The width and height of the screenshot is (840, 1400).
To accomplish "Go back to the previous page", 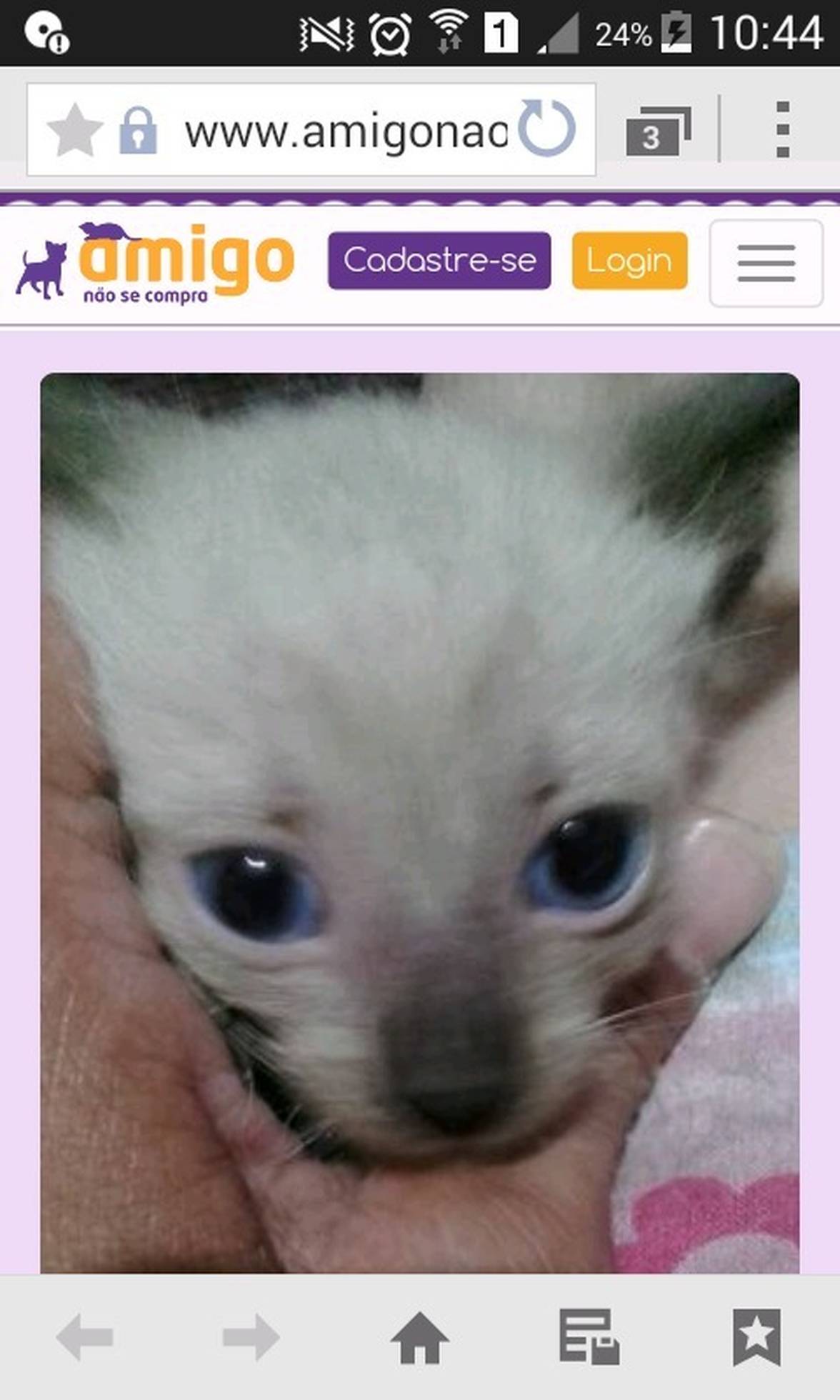I will [x=85, y=1336].
